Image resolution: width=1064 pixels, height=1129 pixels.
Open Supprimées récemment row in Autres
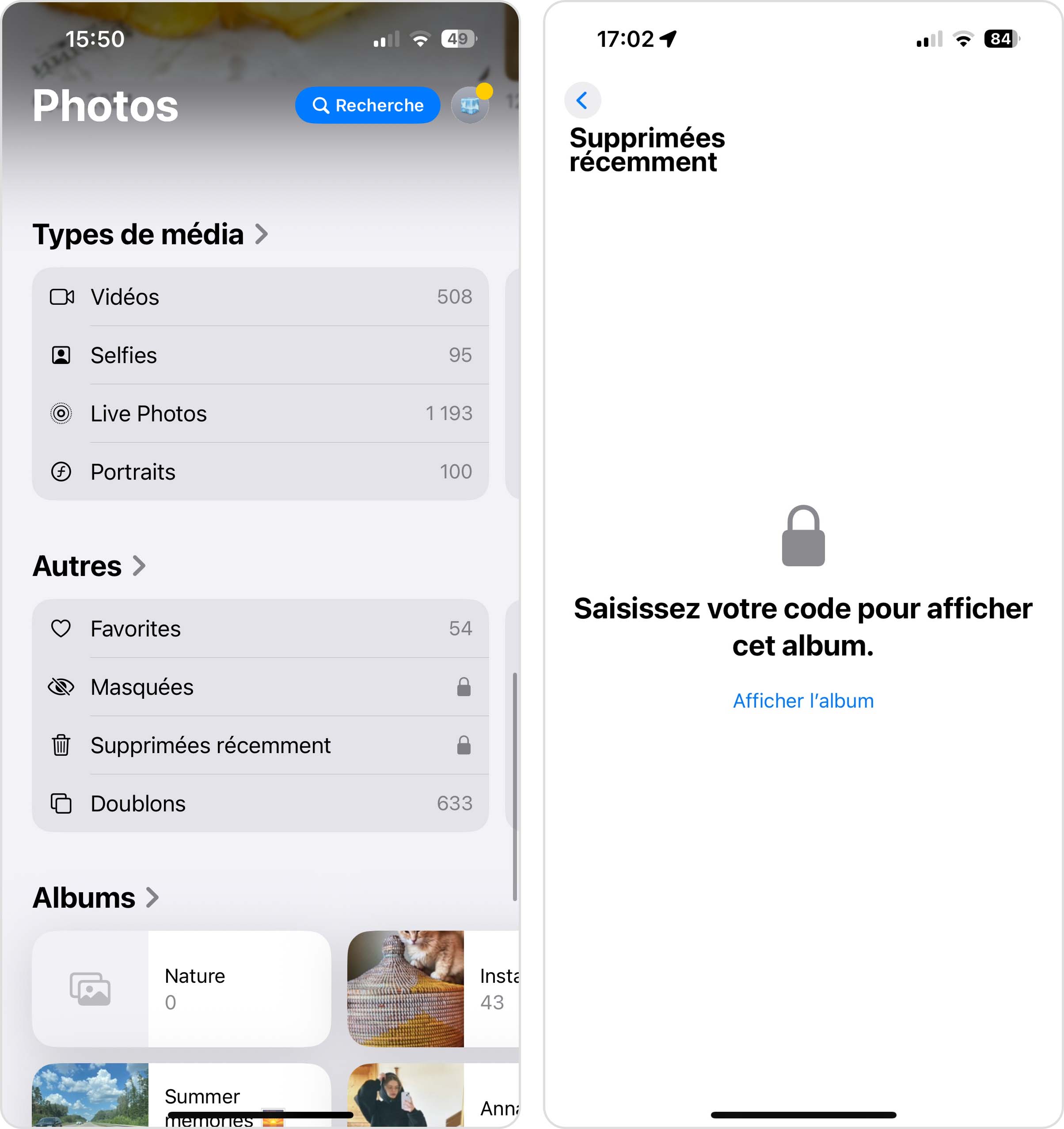click(x=260, y=746)
